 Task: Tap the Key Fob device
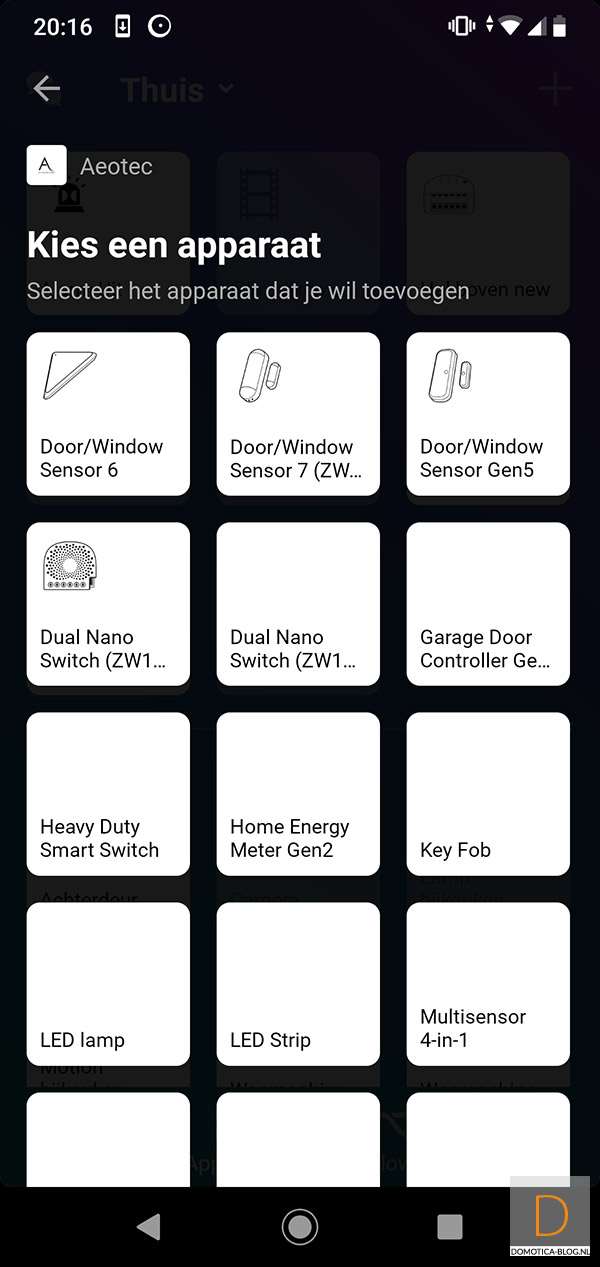pyautogui.click(x=488, y=794)
